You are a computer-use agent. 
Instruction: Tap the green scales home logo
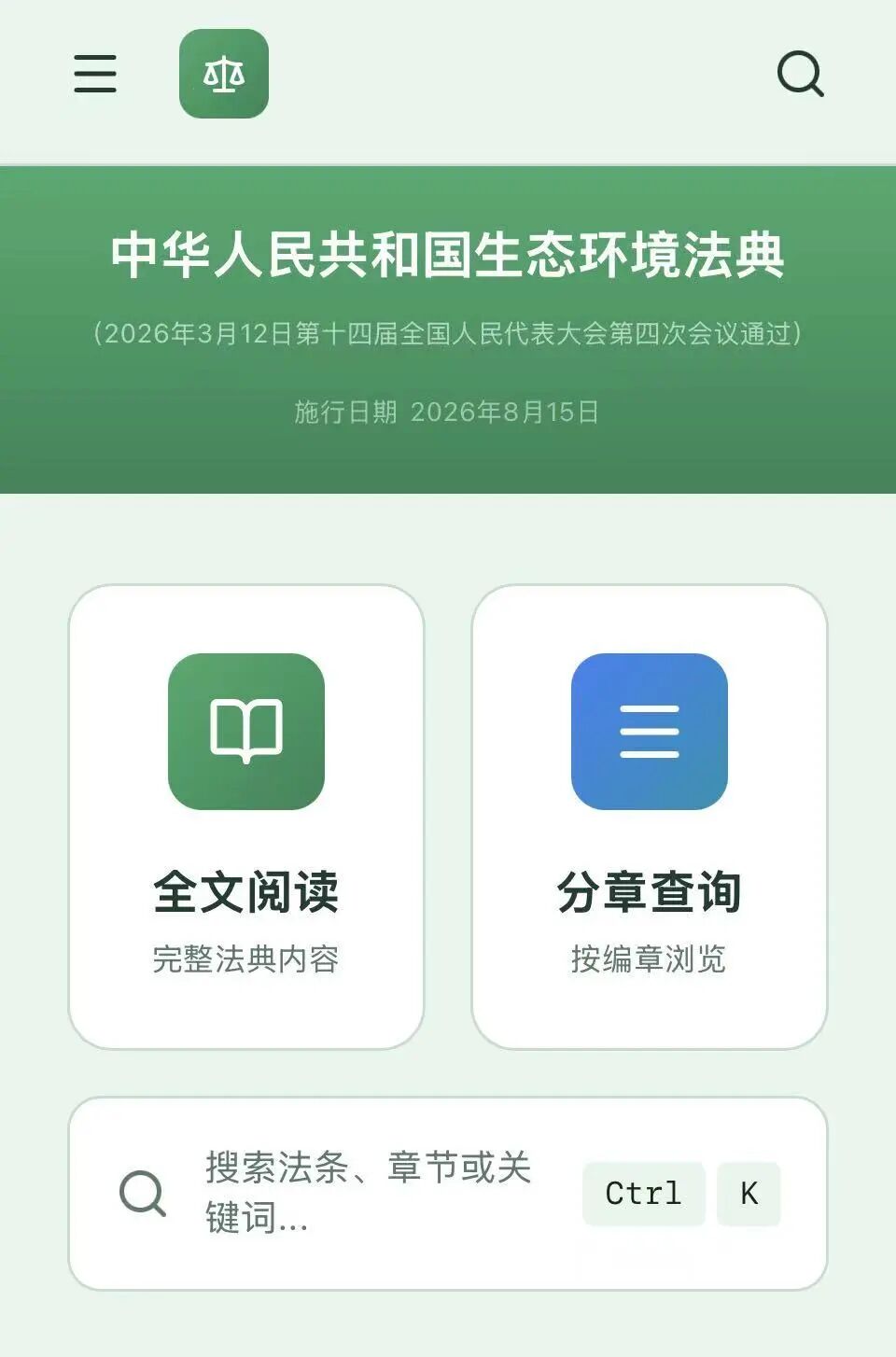coord(224,74)
